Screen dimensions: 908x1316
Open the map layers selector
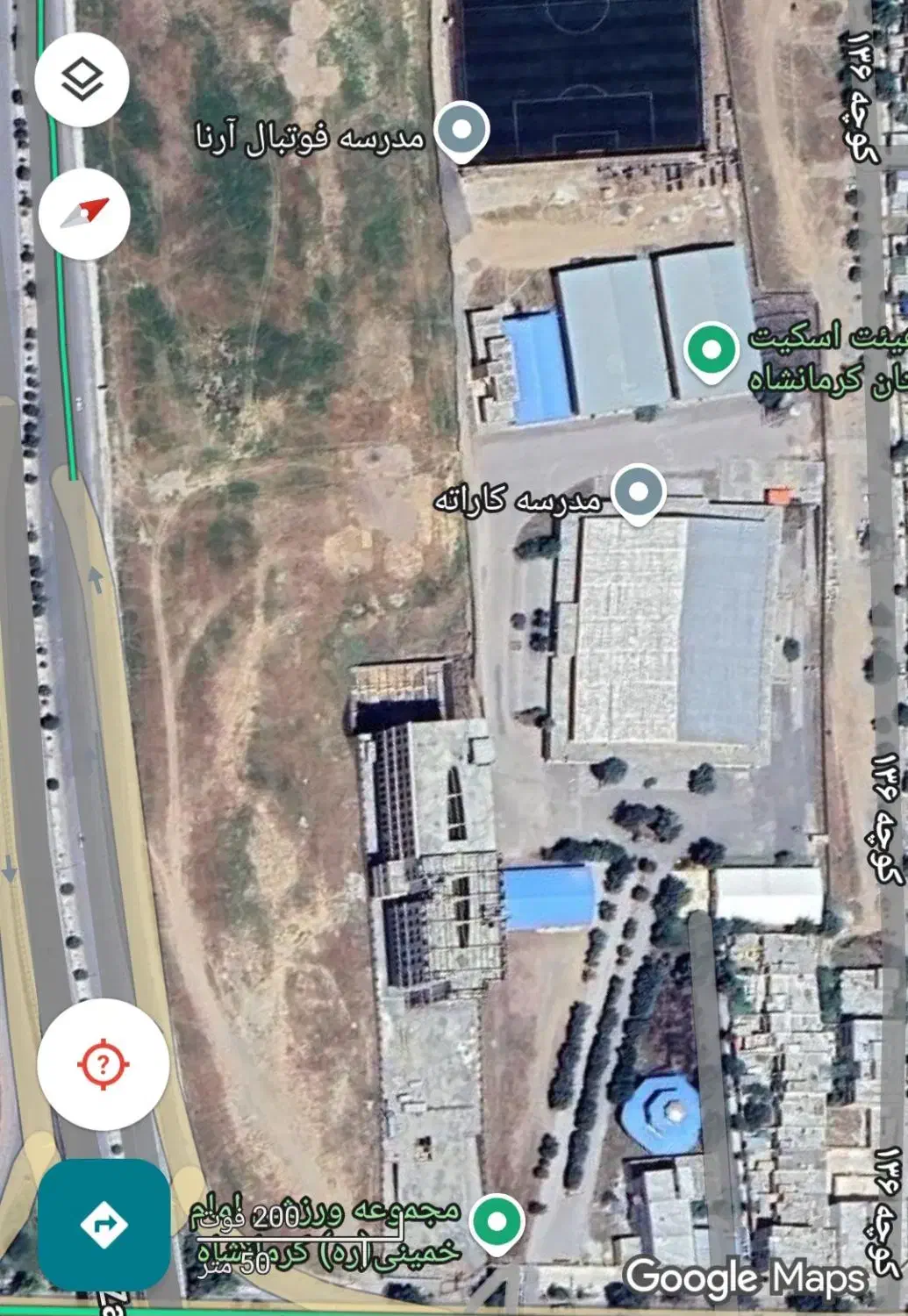tap(82, 80)
